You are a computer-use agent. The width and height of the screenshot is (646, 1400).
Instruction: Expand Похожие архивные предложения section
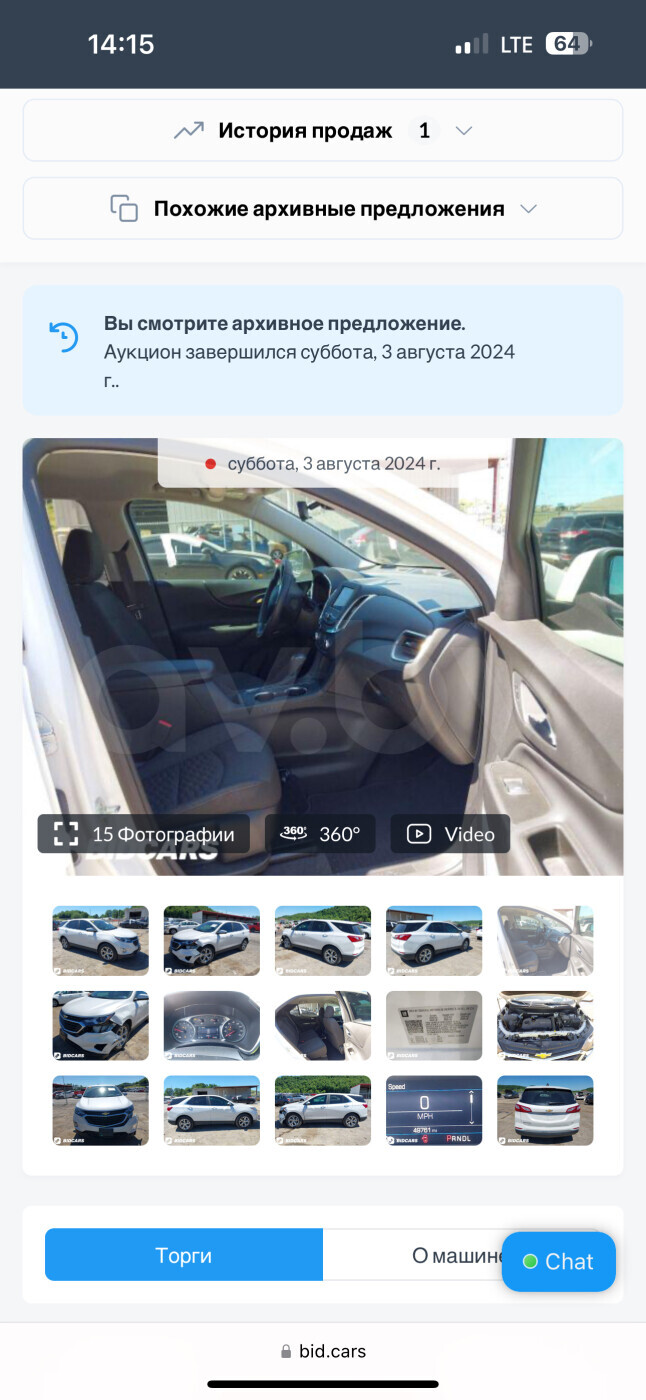[323, 209]
